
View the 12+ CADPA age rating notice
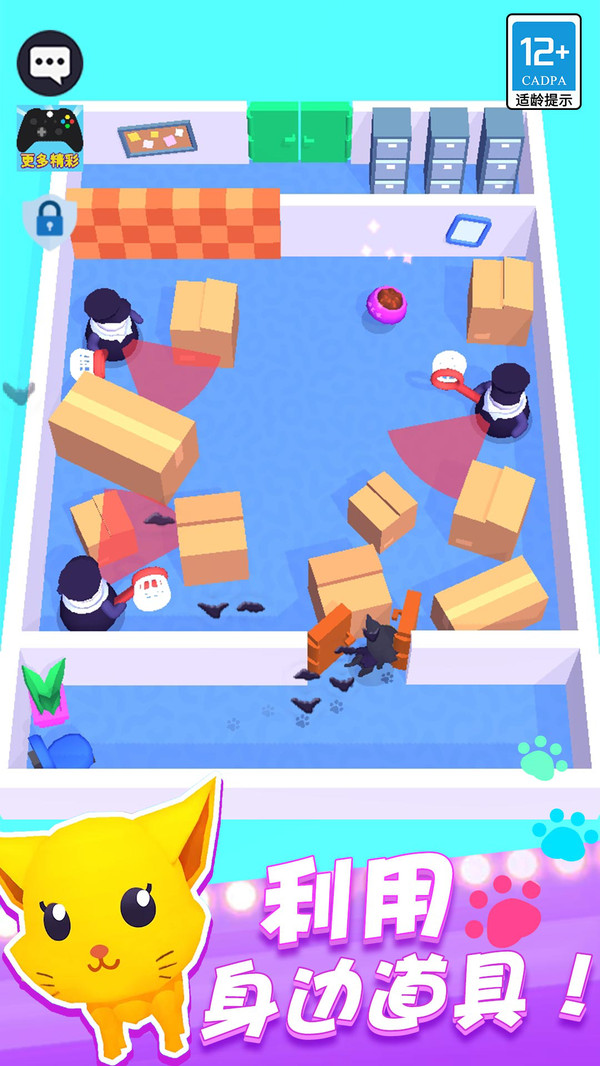point(544,62)
